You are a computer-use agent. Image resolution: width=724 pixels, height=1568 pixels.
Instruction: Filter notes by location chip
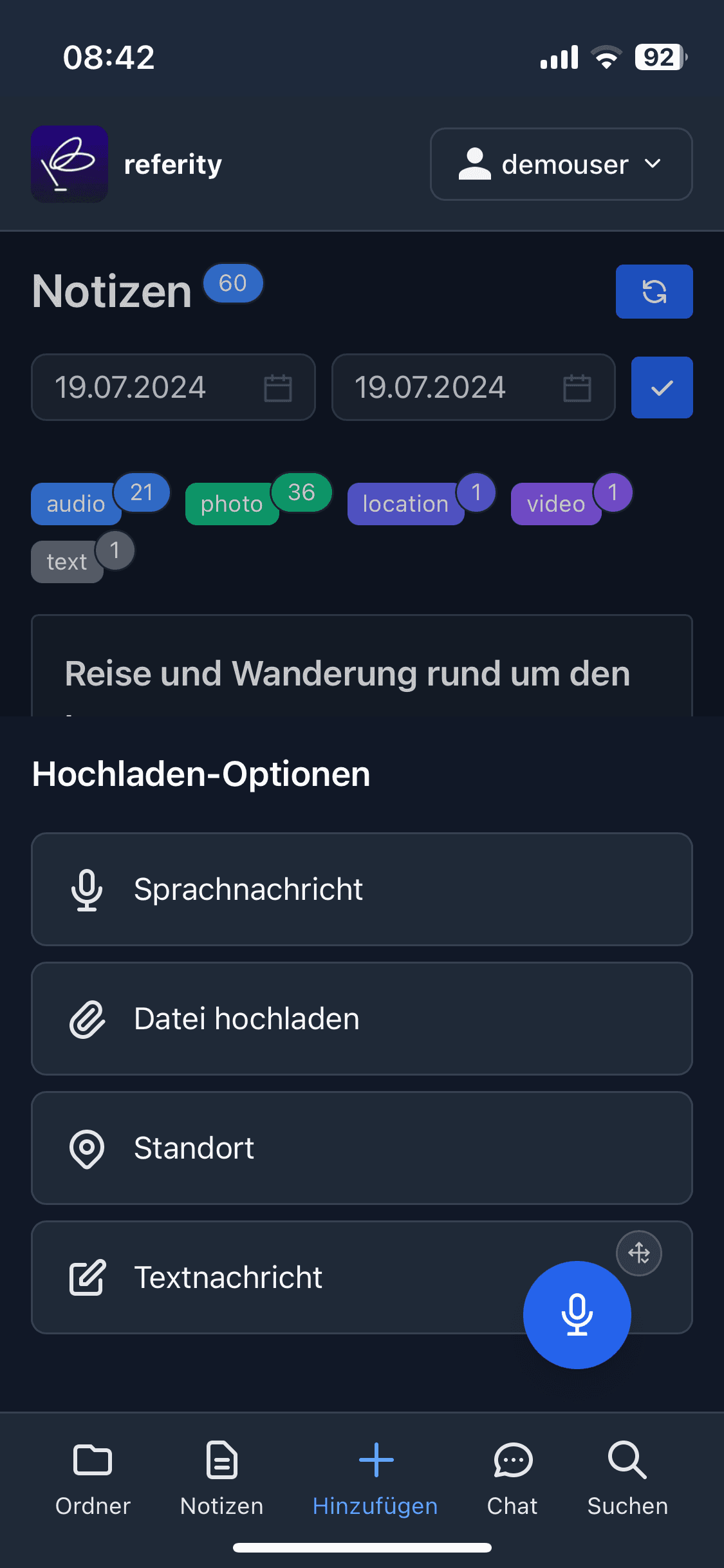(405, 504)
